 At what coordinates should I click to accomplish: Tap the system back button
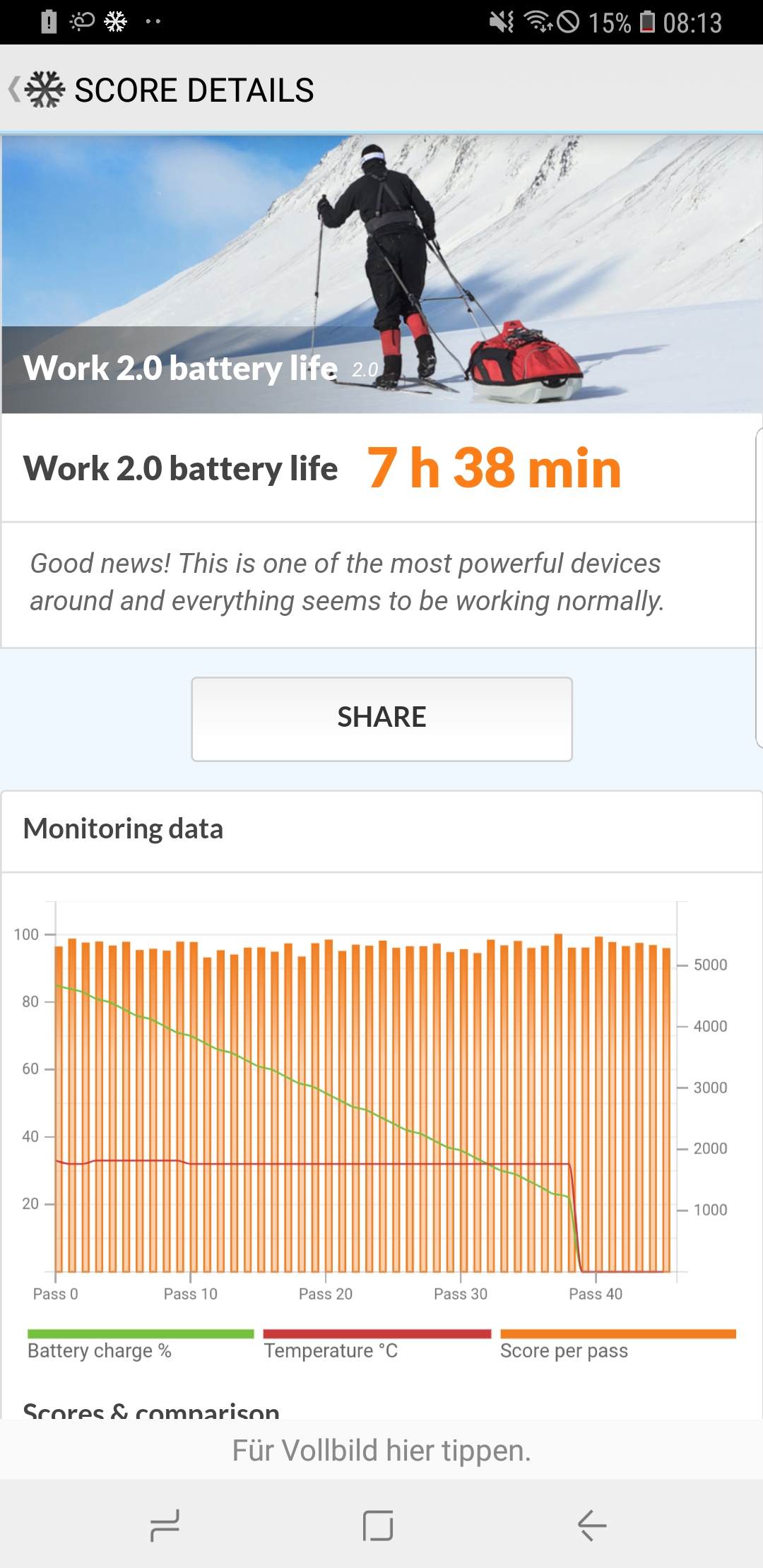592,1525
